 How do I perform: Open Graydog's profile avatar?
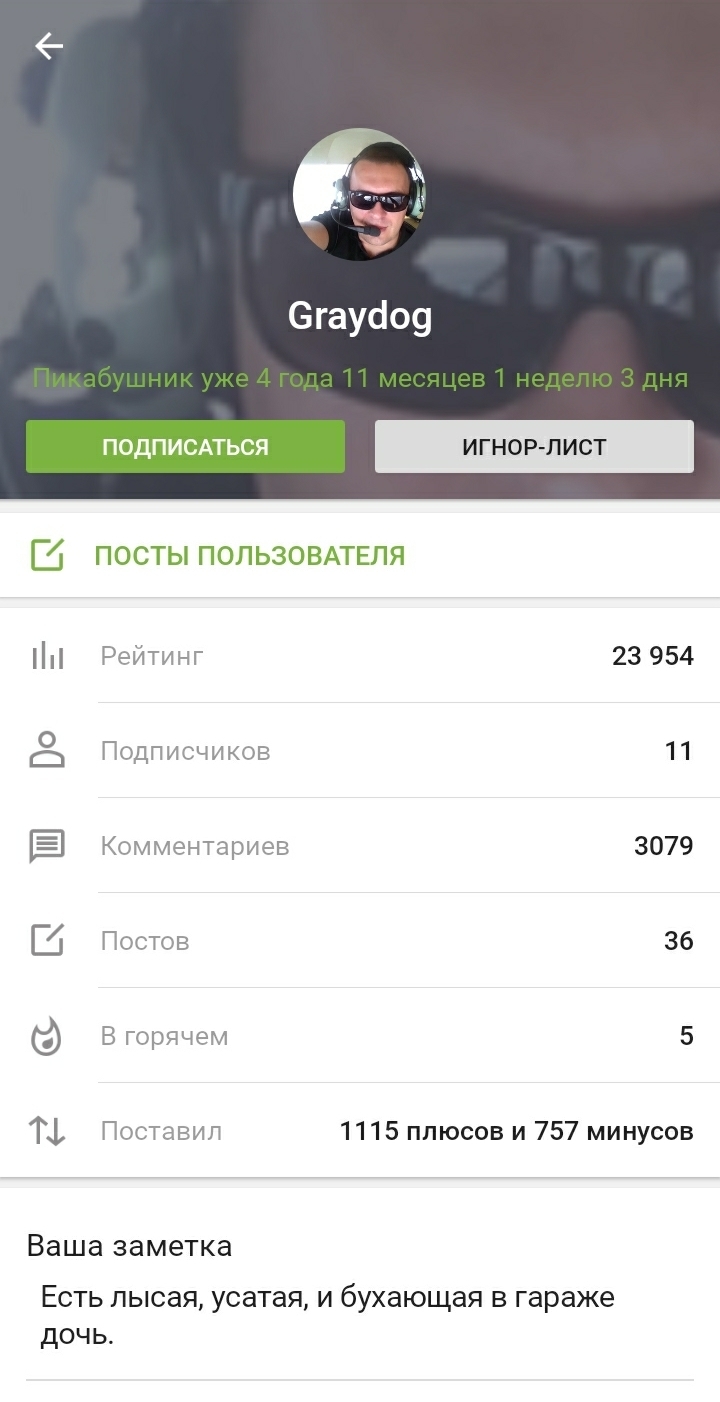click(x=359, y=195)
